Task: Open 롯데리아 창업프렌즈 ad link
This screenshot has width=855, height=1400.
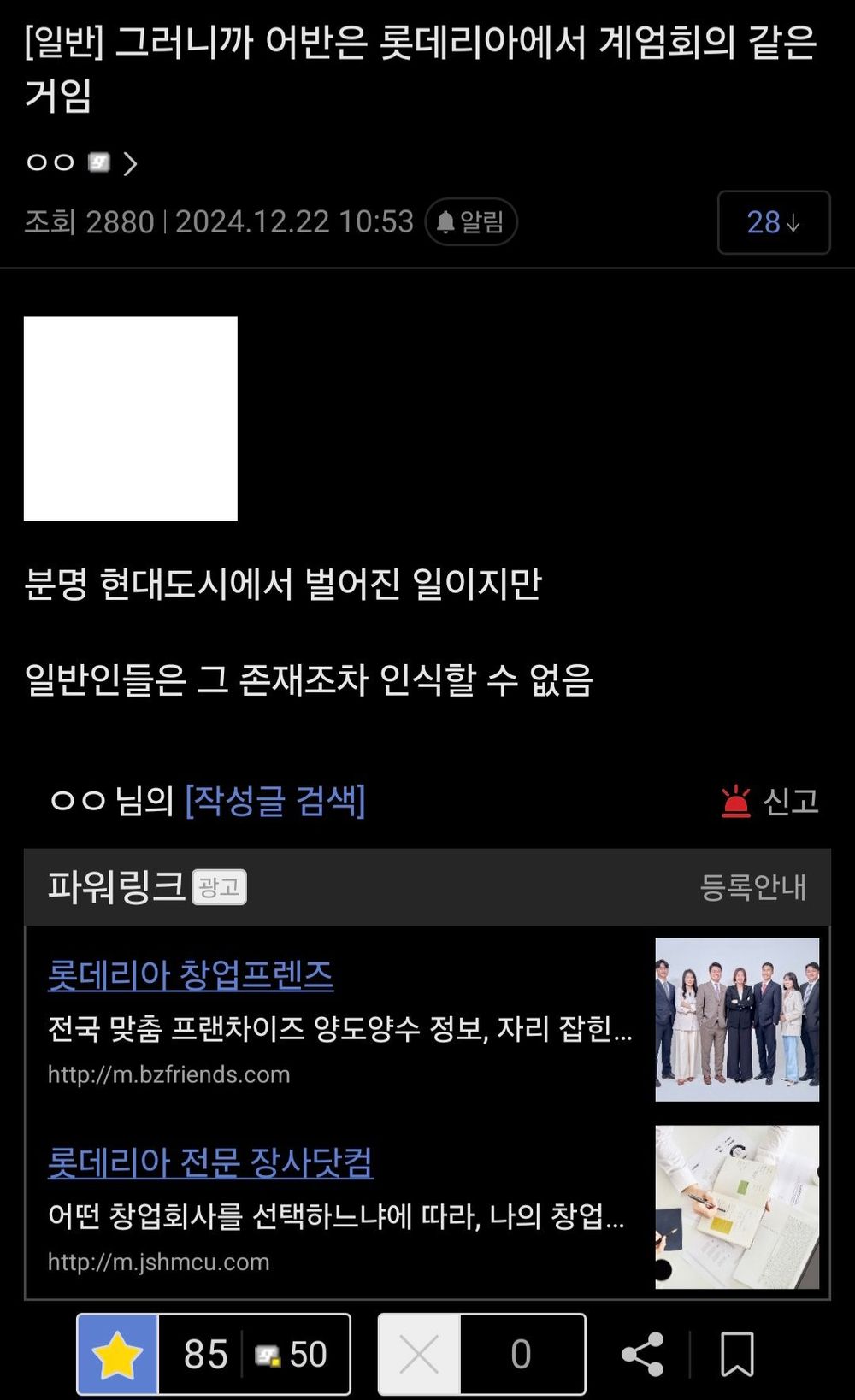Action: 190,975
